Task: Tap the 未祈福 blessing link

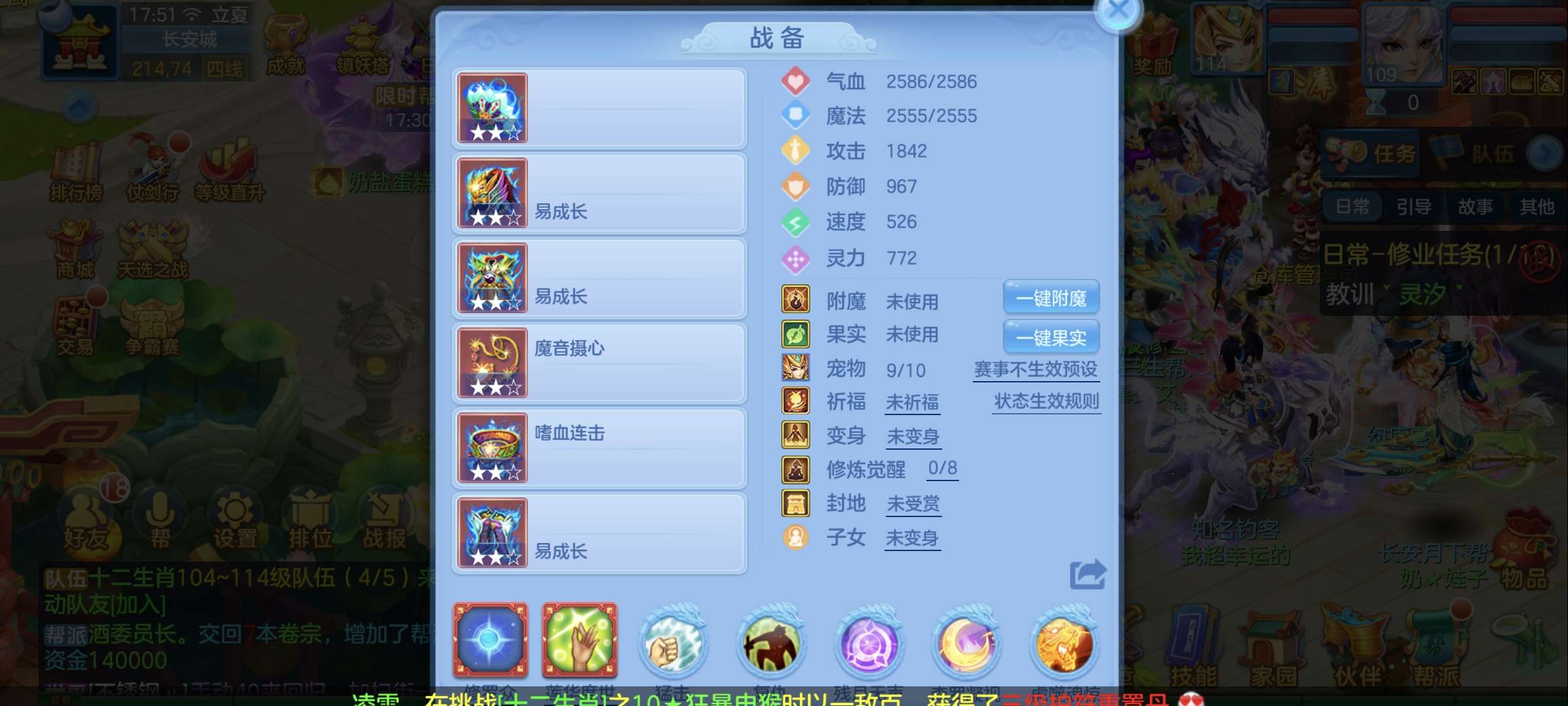Action: tap(912, 402)
